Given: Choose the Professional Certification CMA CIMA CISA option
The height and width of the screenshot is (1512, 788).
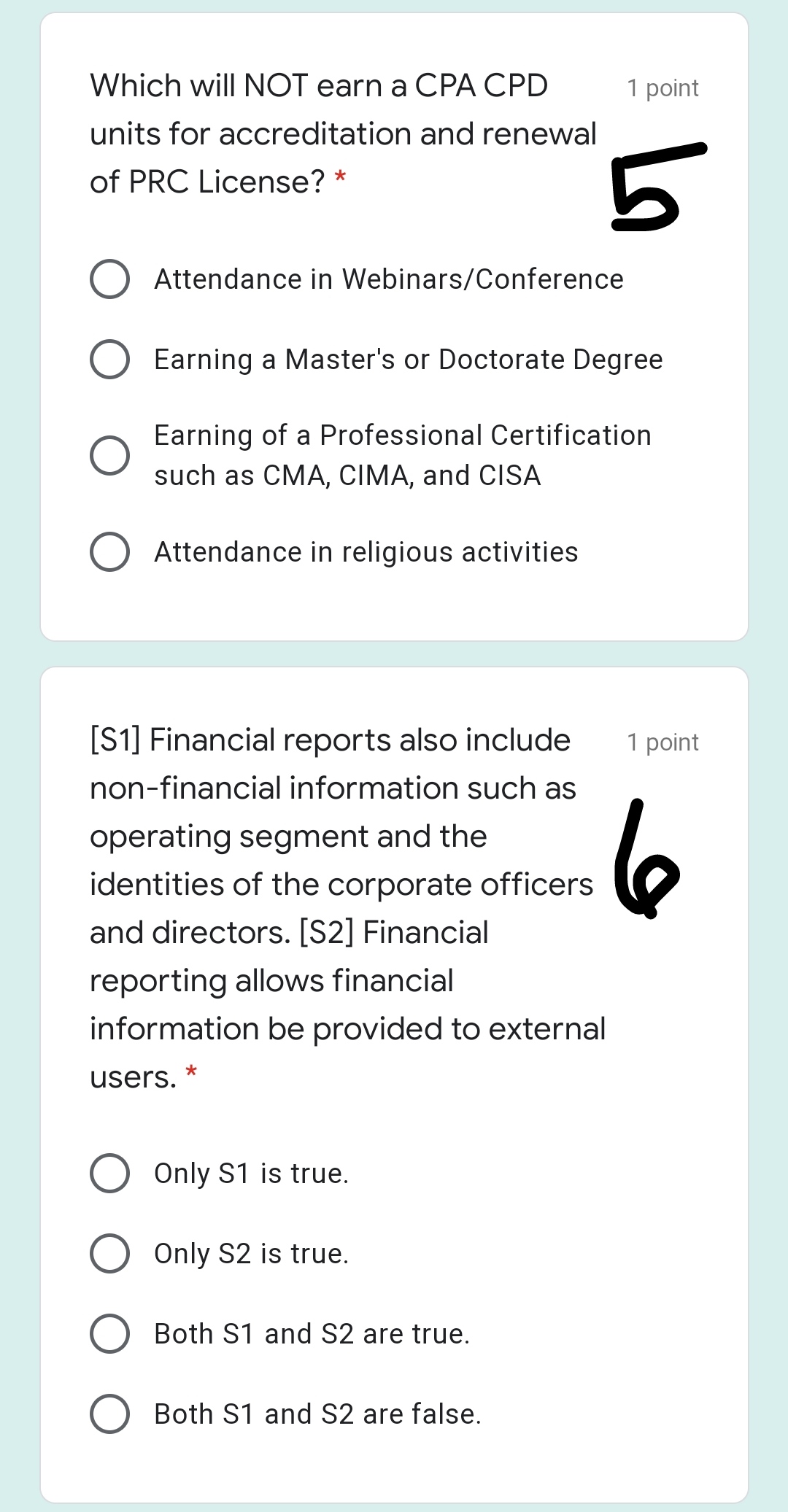Looking at the screenshot, I should 109,455.
